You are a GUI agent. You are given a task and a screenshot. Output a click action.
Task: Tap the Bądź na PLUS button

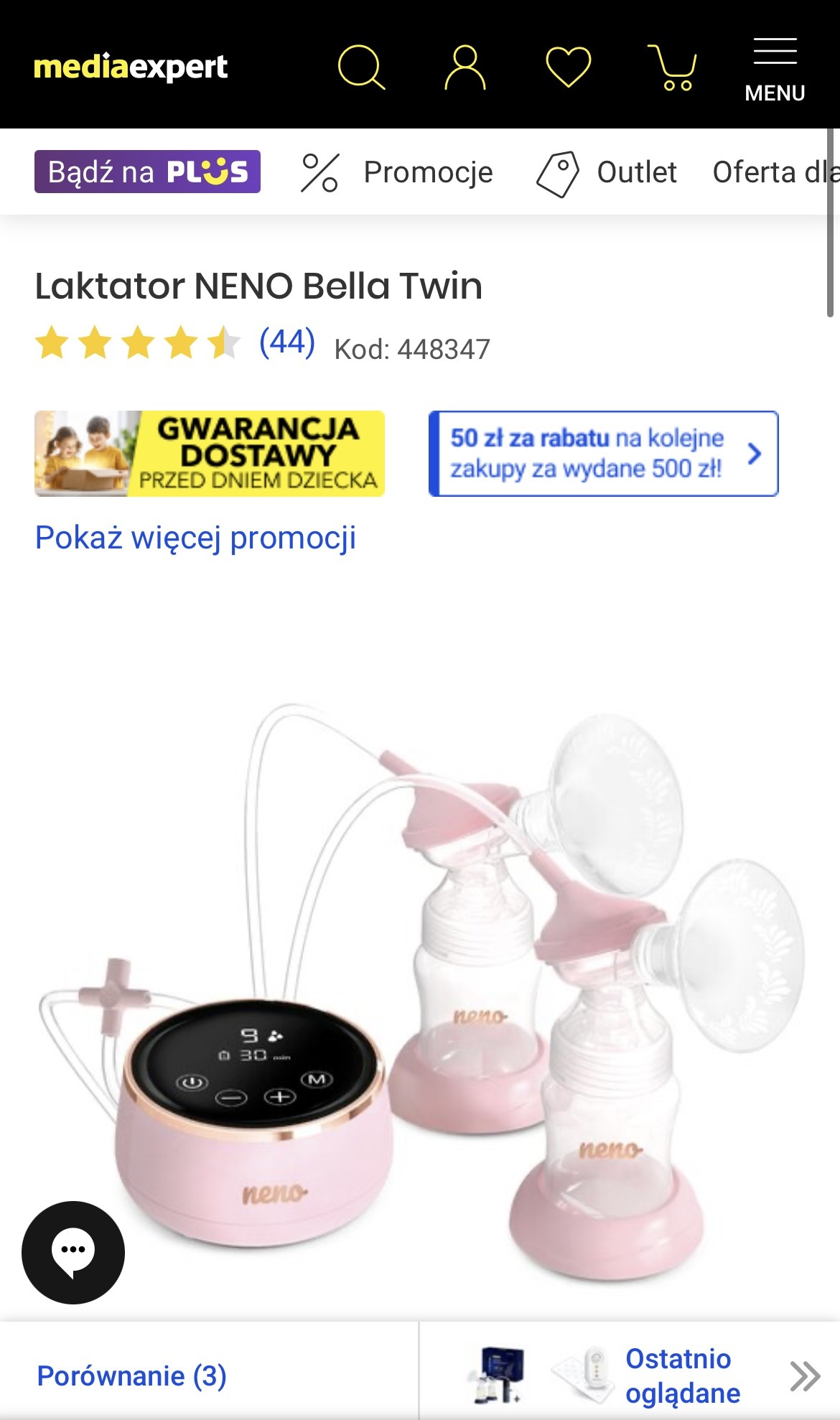point(147,172)
